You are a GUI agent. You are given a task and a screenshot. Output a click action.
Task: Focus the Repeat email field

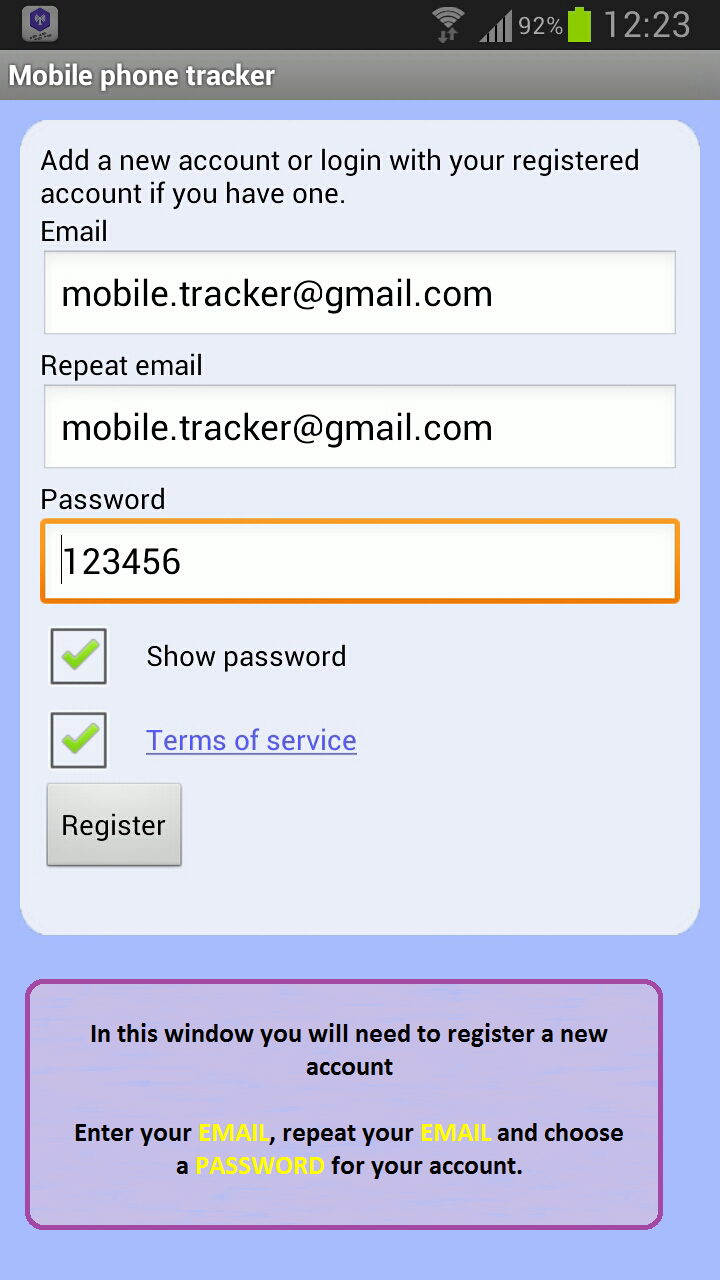click(x=360, y=427)
